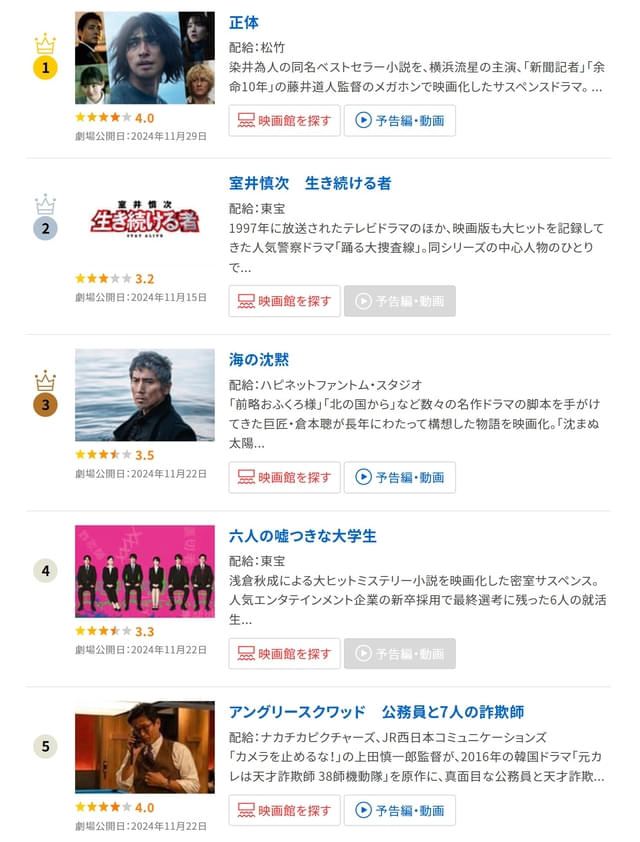Find theaters for 室井慎次 生き続ける者

tap(284, 301)
